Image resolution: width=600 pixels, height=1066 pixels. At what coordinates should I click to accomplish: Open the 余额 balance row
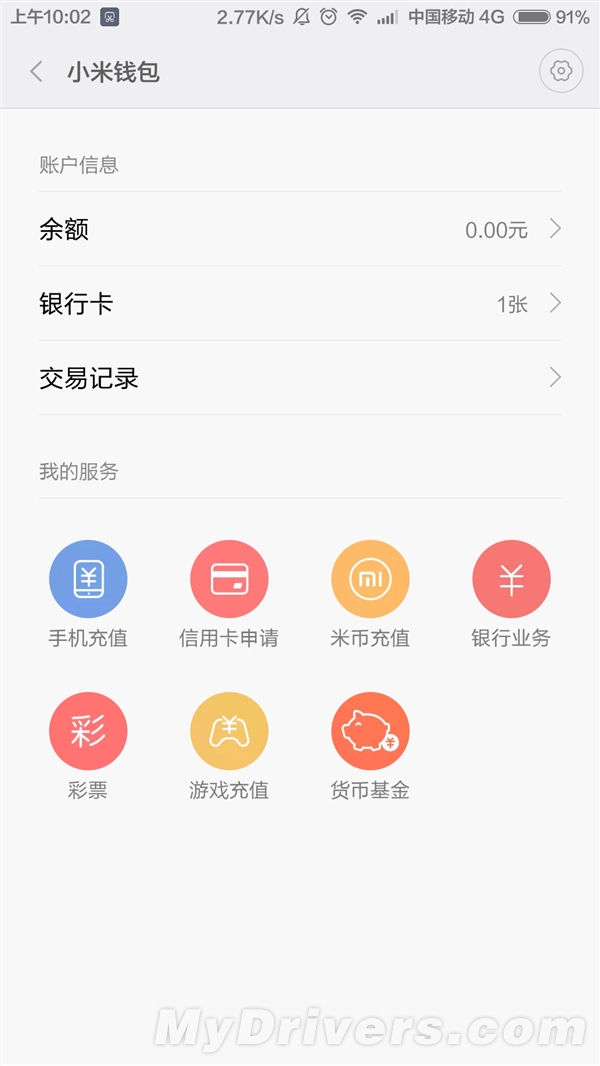pos(300,229)
